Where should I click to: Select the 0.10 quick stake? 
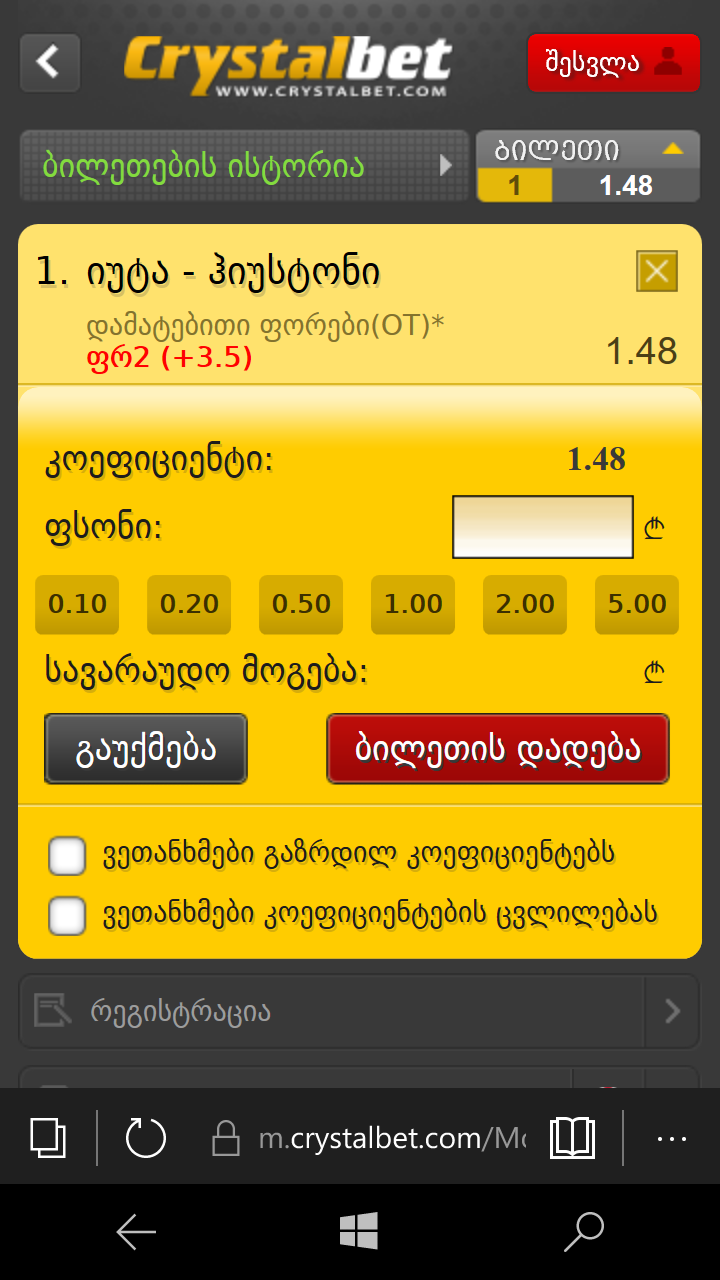coord(77,604)
